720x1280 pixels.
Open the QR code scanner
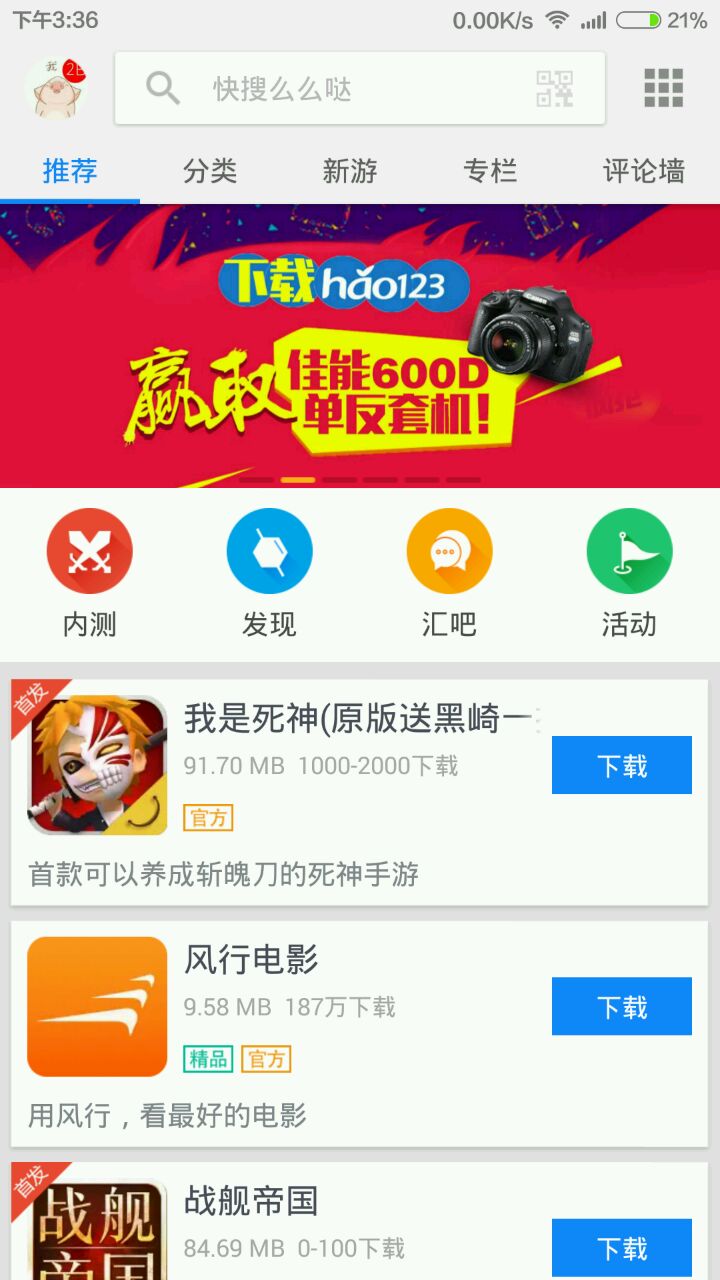click(555, 88)
